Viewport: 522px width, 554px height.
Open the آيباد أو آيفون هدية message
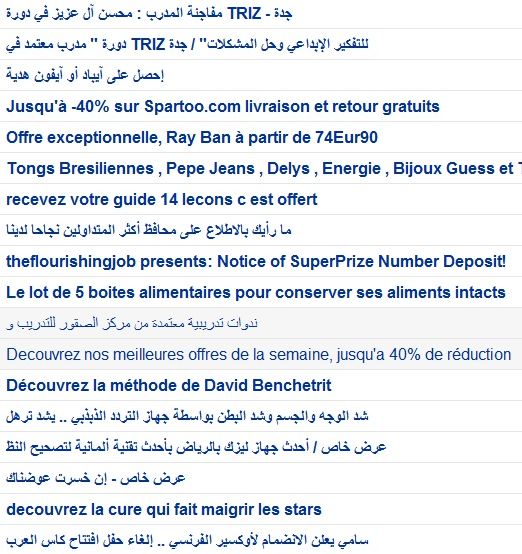(x=85, y=75)
